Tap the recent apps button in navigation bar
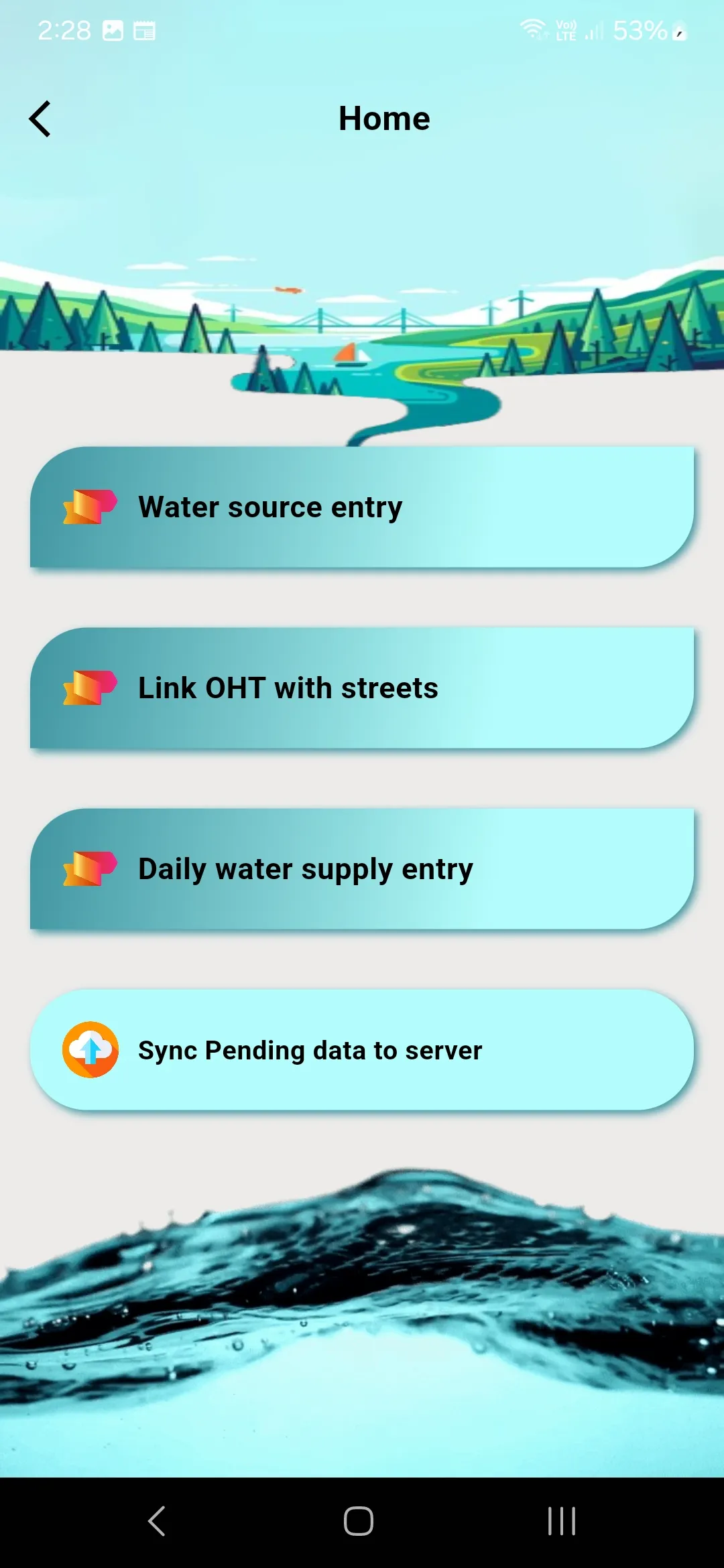The width and height of the screenshot is (724, 1568). (561, 1520)
